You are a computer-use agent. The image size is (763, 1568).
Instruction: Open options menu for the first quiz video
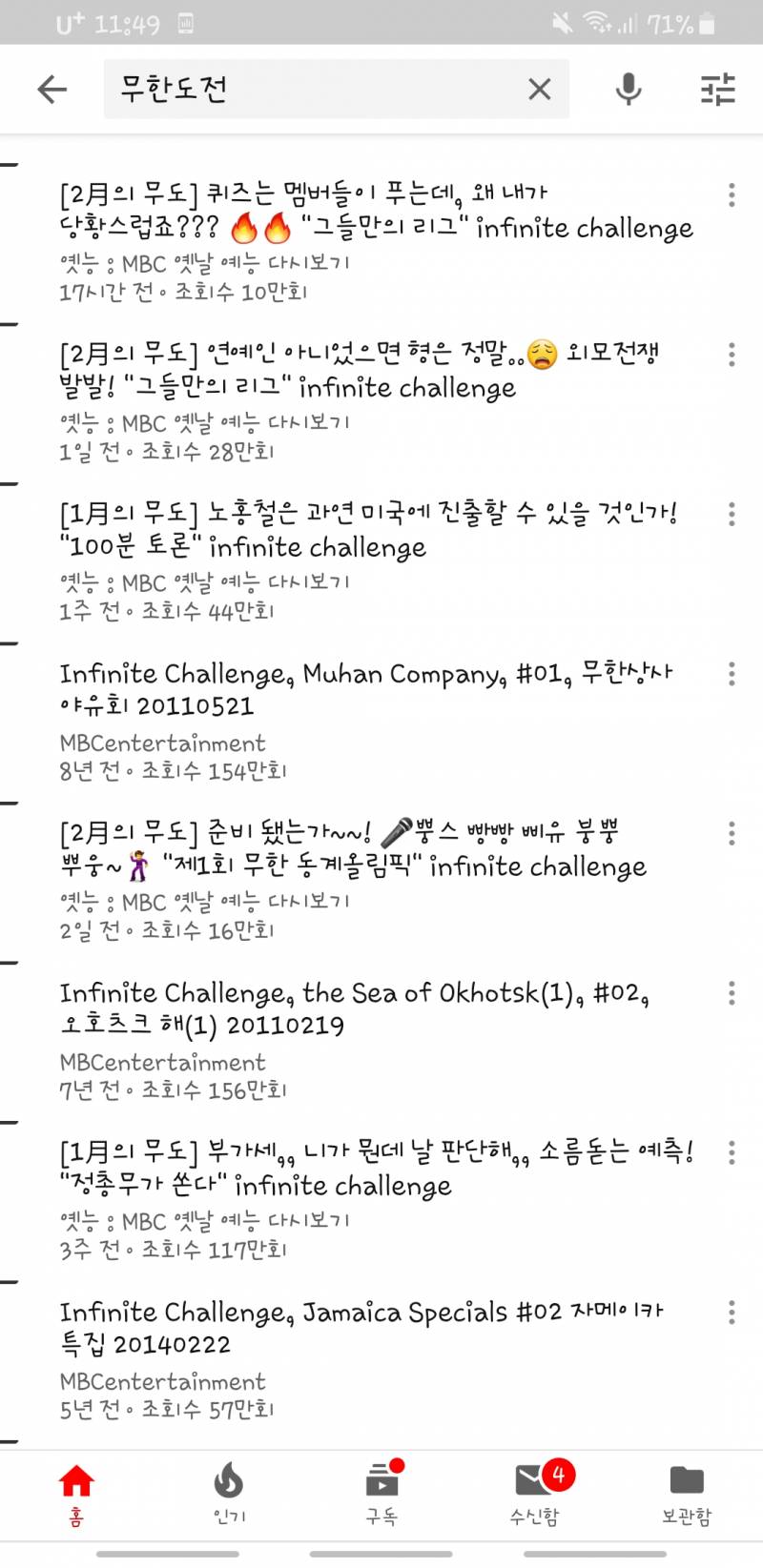pos(731,195)
